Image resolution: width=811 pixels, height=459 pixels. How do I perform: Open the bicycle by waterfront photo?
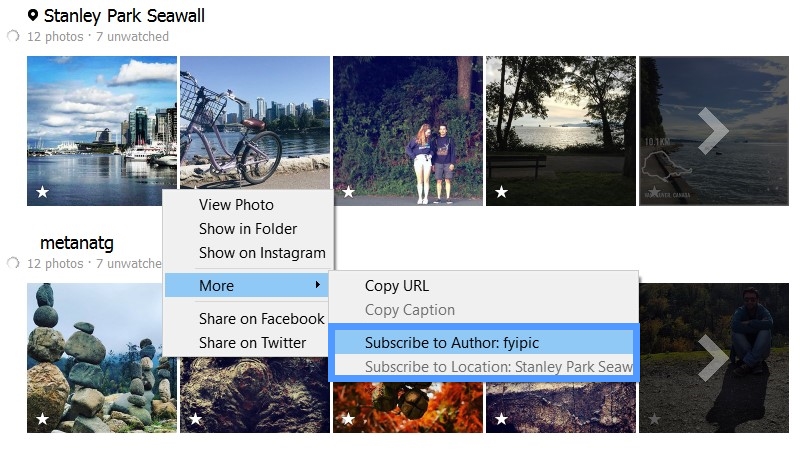254,120
